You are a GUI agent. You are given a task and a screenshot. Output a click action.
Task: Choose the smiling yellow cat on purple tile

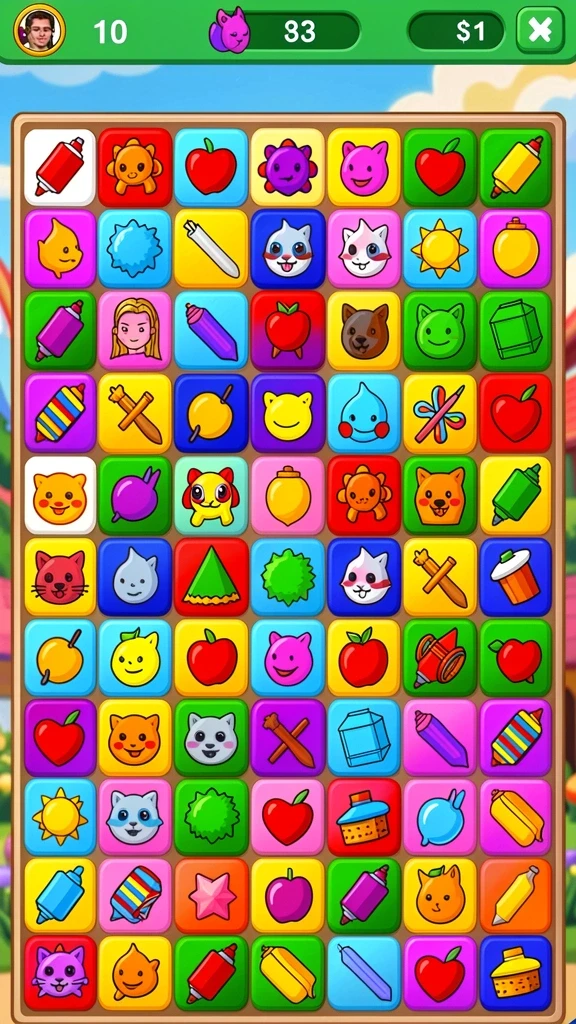click(x=288, y=413)
